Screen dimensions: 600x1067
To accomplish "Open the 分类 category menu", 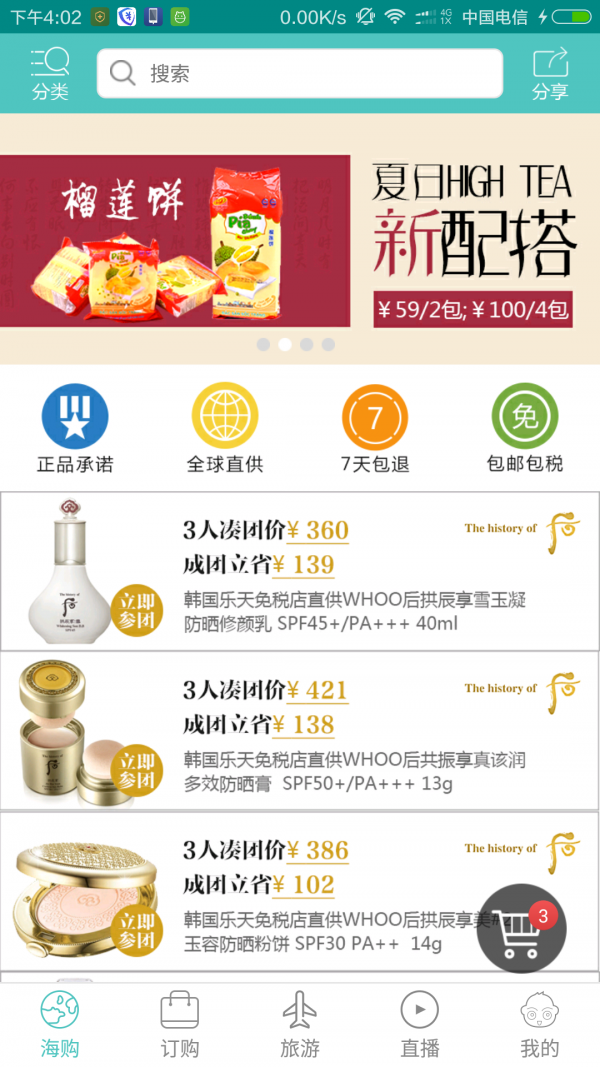I will [50, 73].
